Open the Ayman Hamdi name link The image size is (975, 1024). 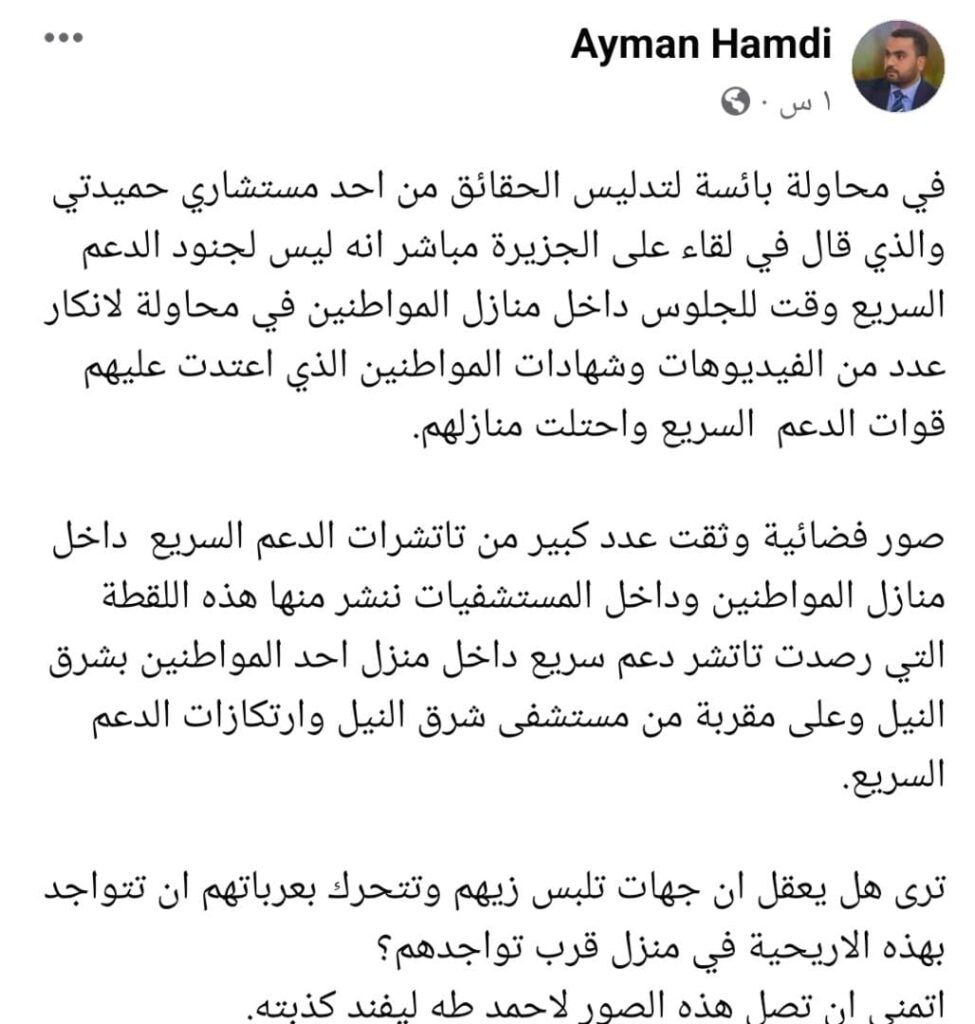point(701,46)
